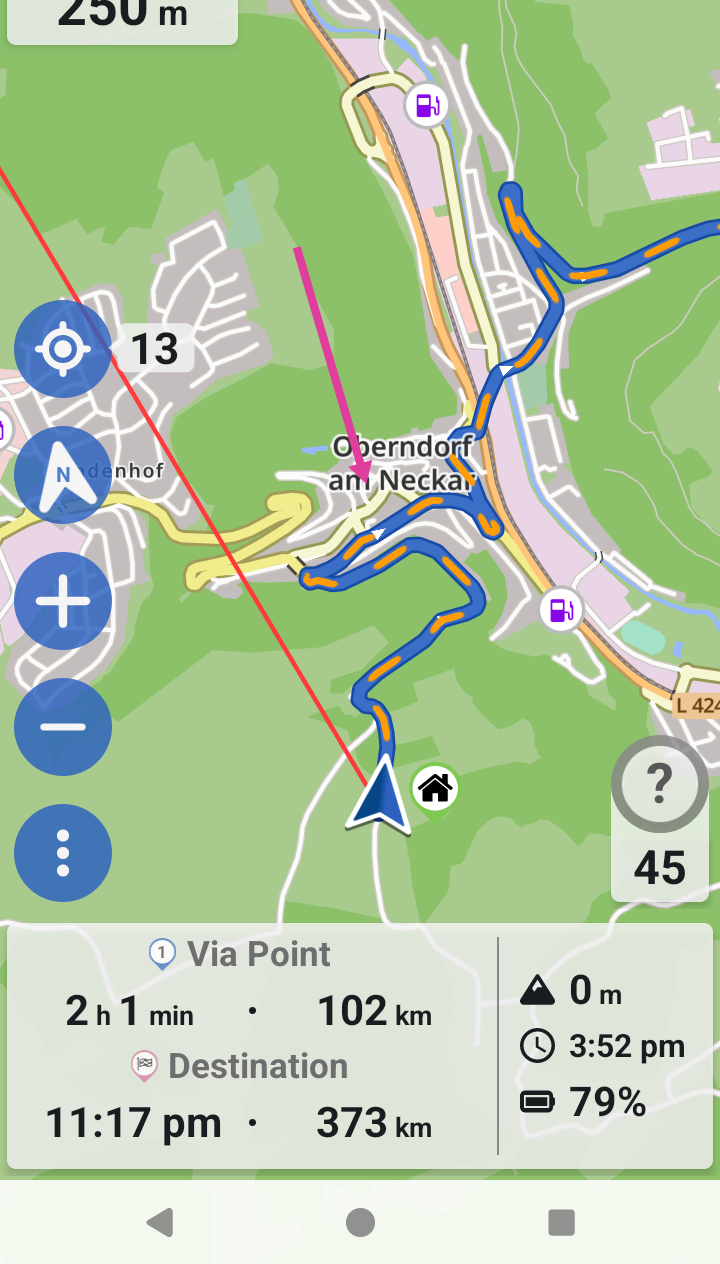Tap the home marker on the map
Screen dimensions: 720x1264
pos(435,791)
